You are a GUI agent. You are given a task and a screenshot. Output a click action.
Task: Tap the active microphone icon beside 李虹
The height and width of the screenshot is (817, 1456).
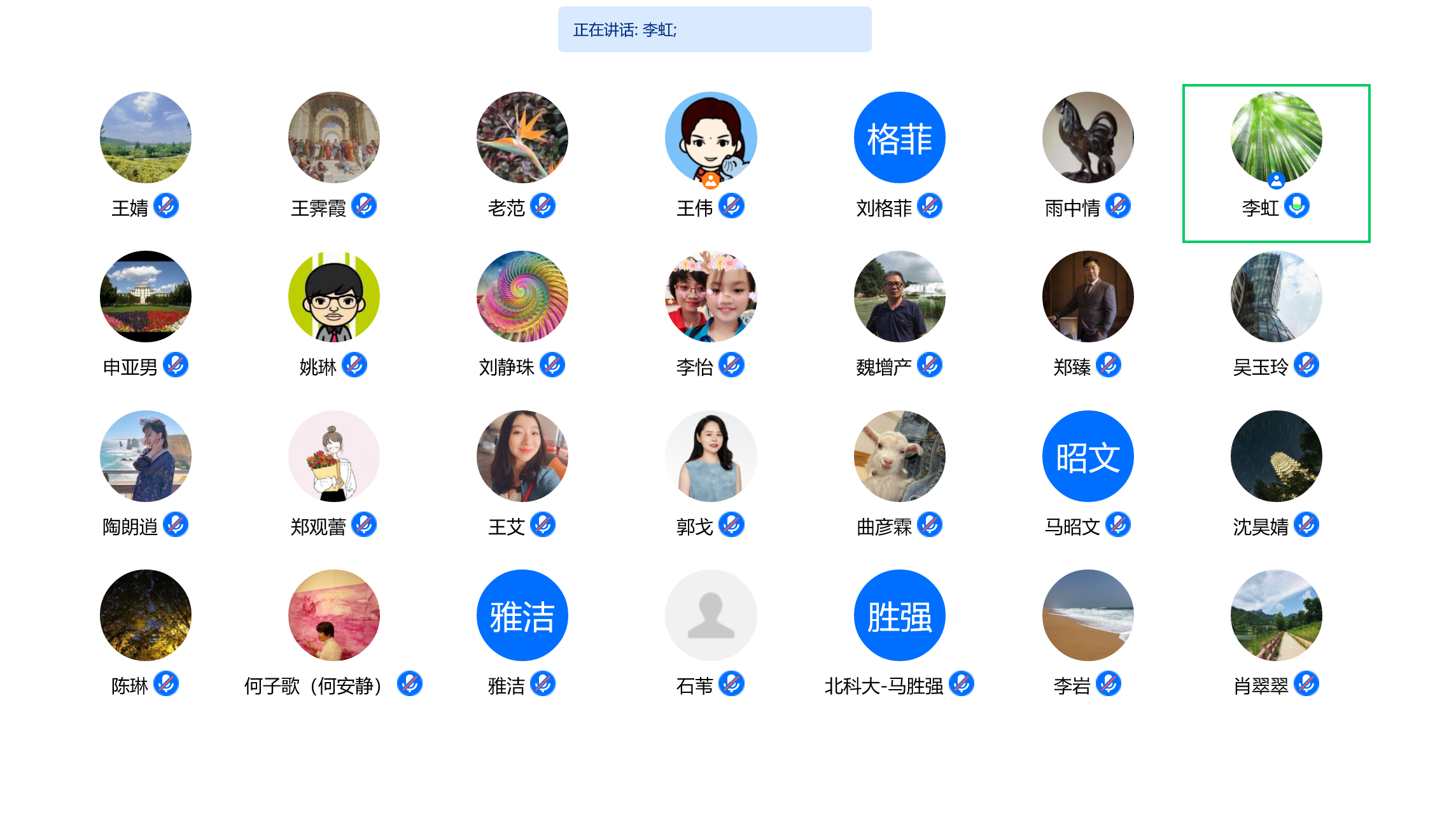tap(1297, 206)
